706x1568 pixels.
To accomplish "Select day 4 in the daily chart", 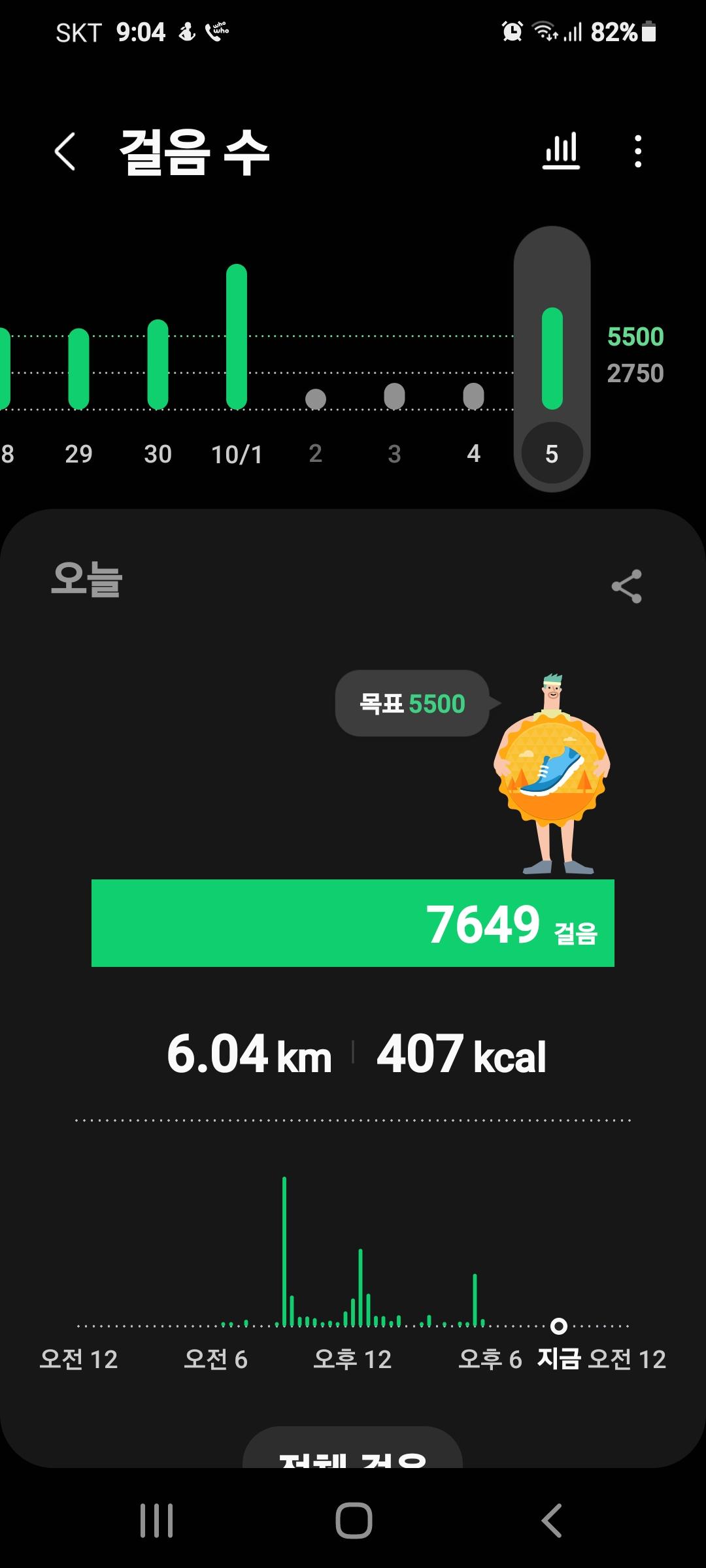I will pyautogui.click(x=473, y=397).
